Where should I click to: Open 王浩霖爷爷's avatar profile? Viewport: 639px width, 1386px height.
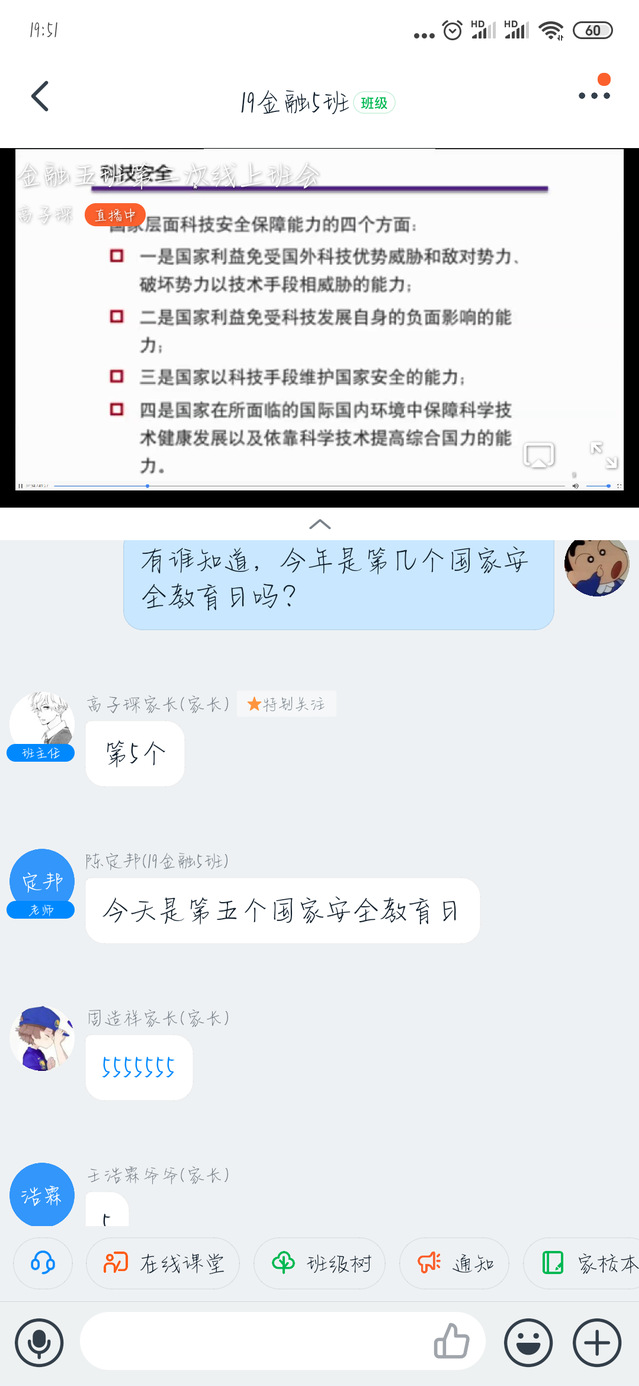(x=42, y=1195)
